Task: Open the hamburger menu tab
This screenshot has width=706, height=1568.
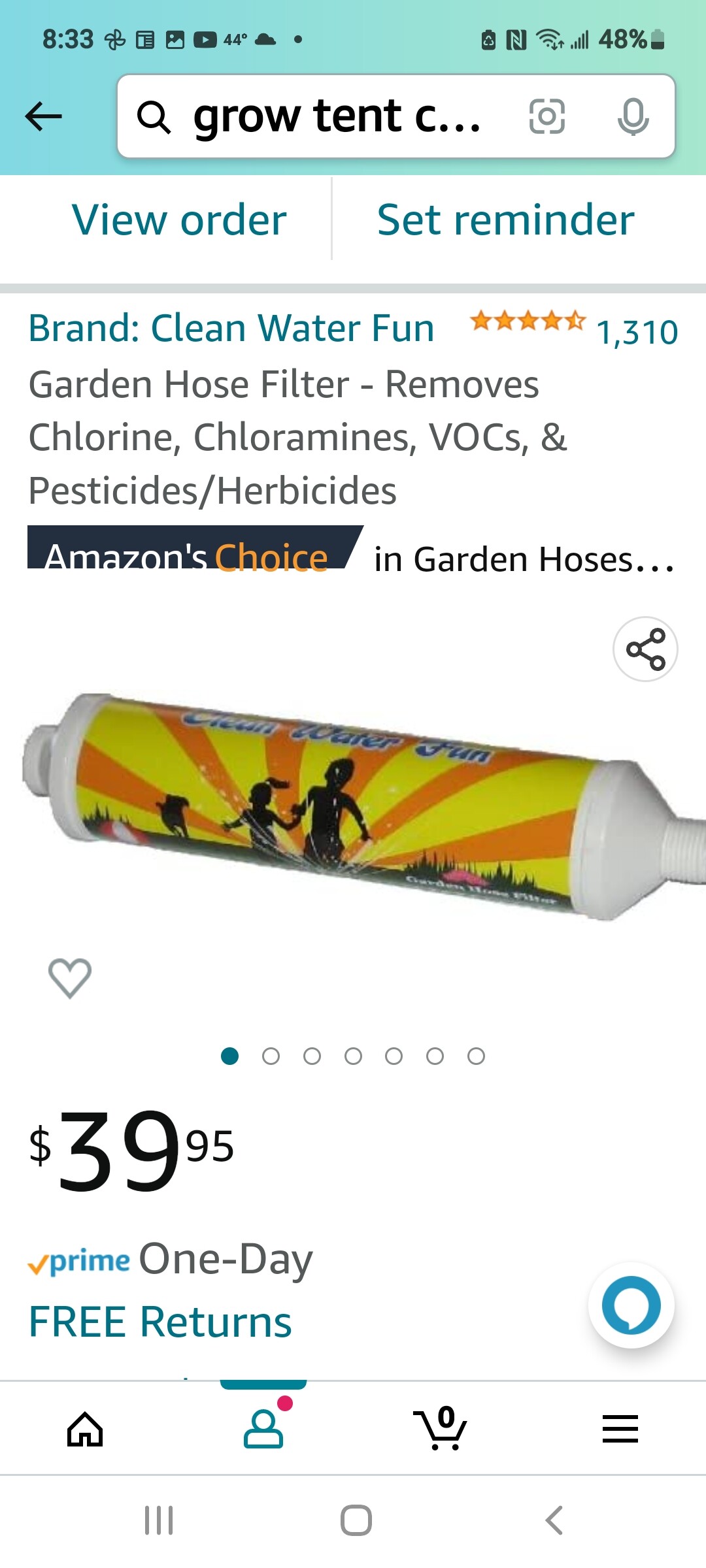Action: coord(620,1428)
